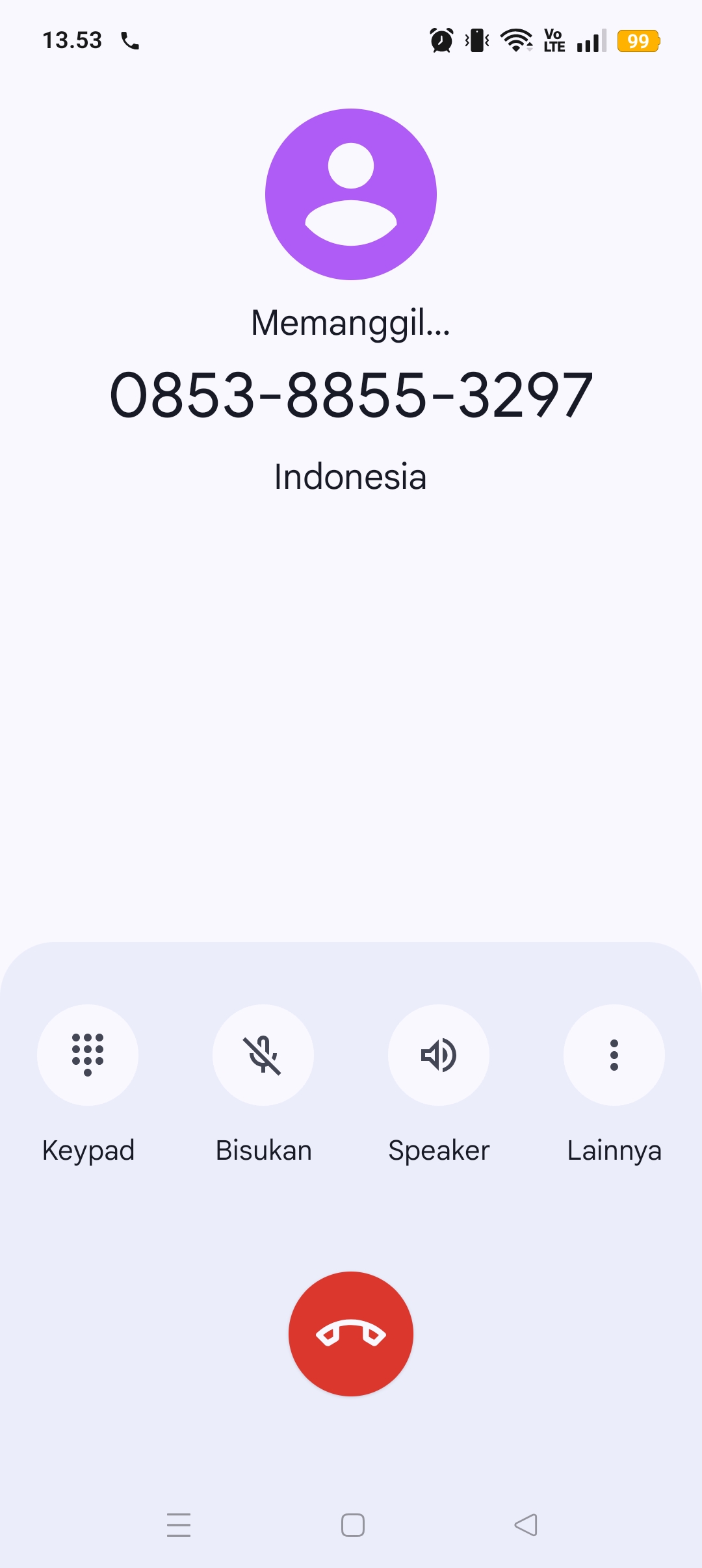Open the Keypad during the call

[88, 1054]
